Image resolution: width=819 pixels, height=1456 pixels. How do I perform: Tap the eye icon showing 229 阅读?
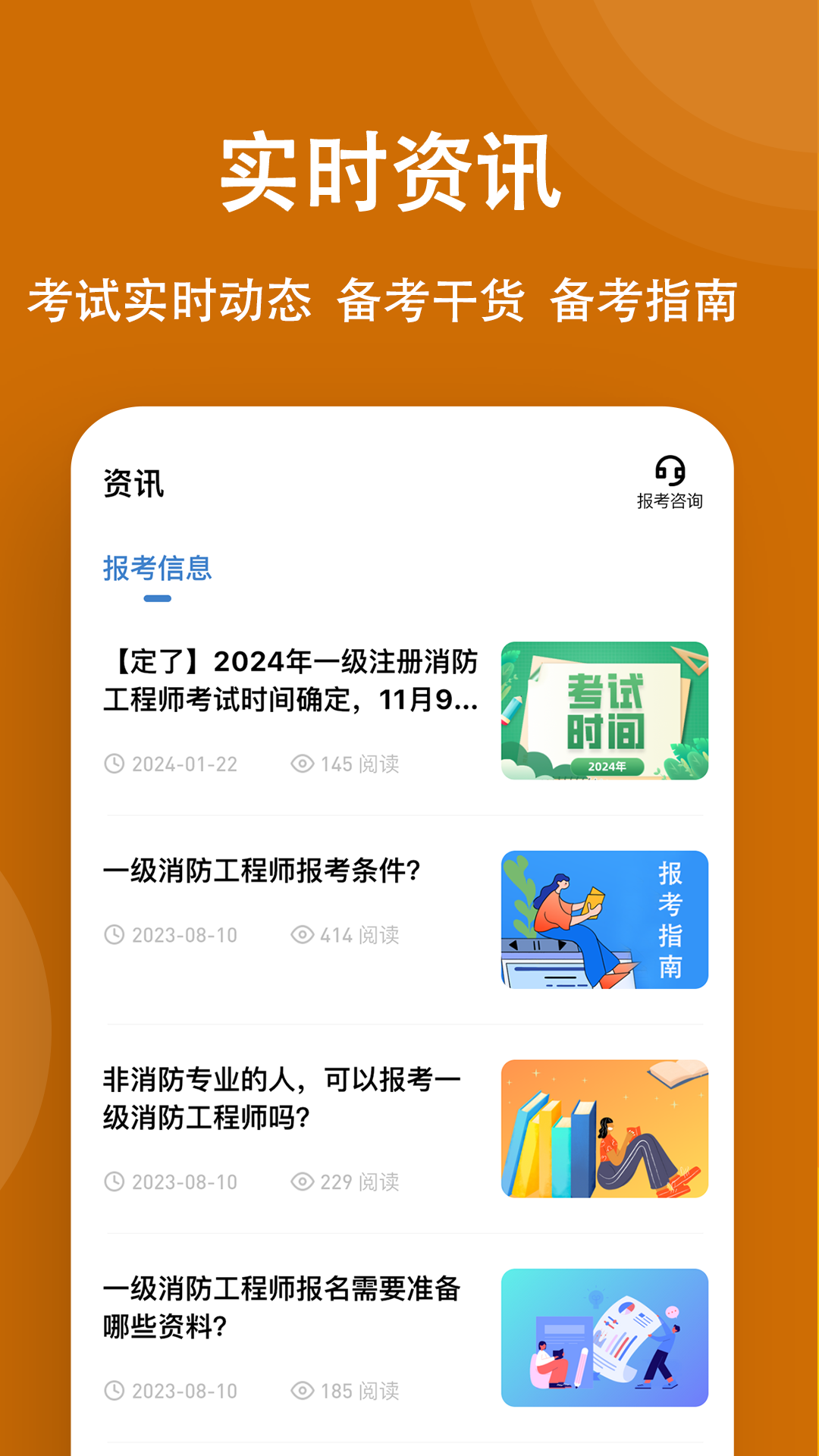pos(302,1181)
